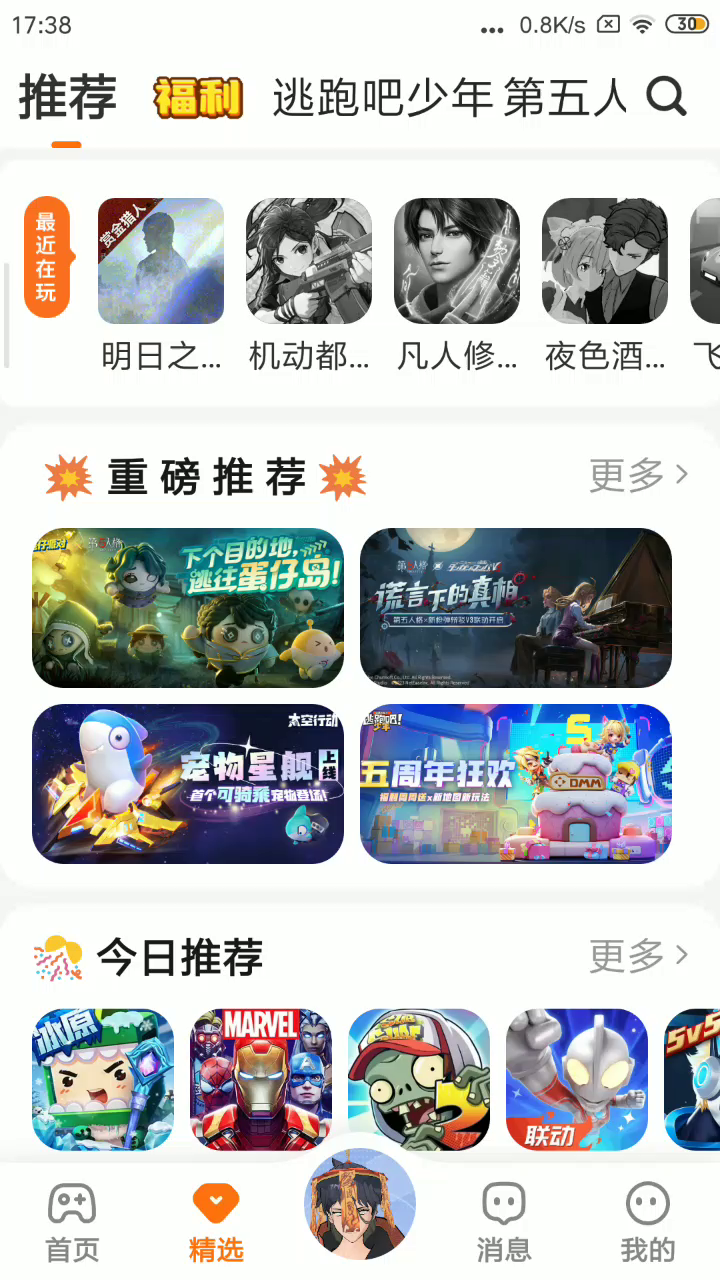Open the 我的 tab
This screenshot has width=720, height=1280.
click(x=648, y=1222)
